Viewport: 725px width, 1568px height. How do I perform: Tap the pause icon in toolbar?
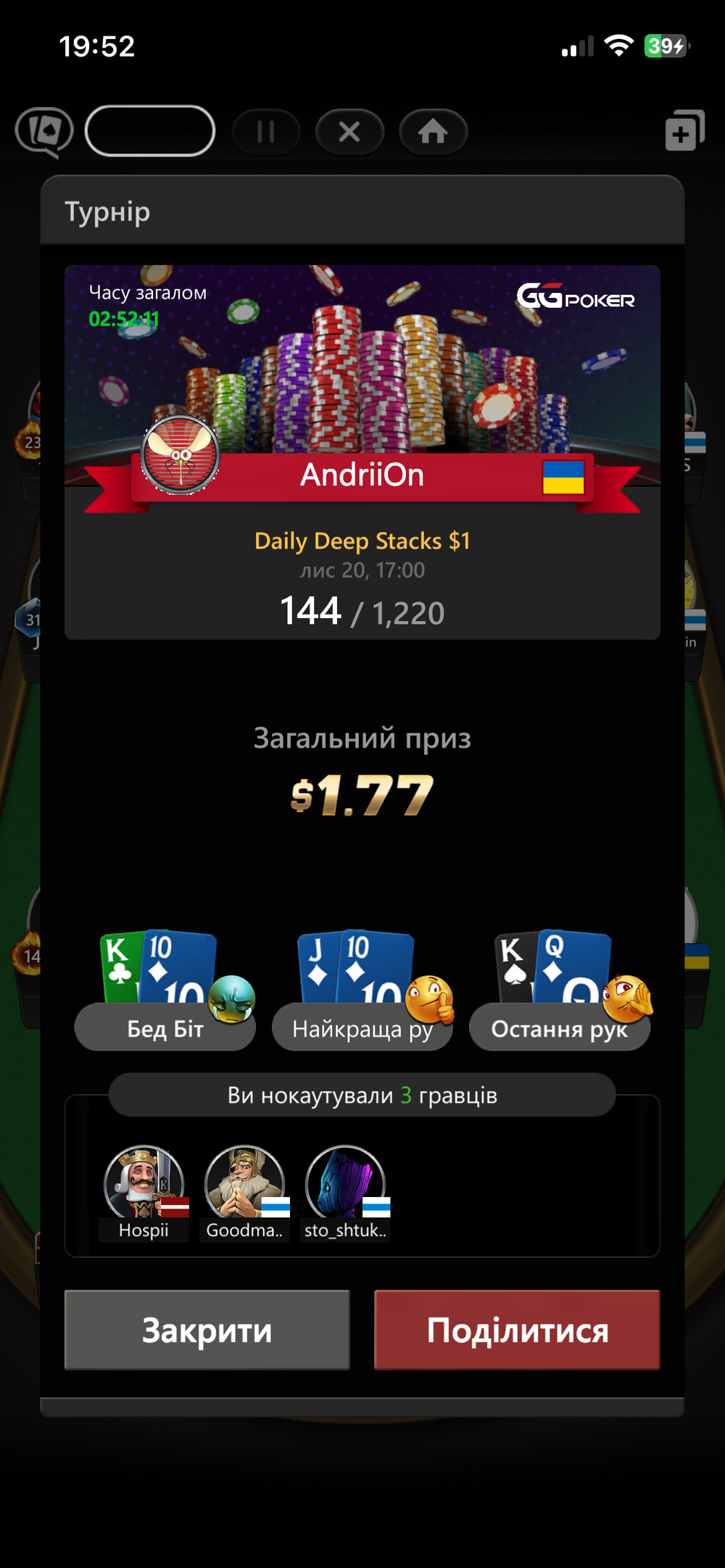[266, 132]
